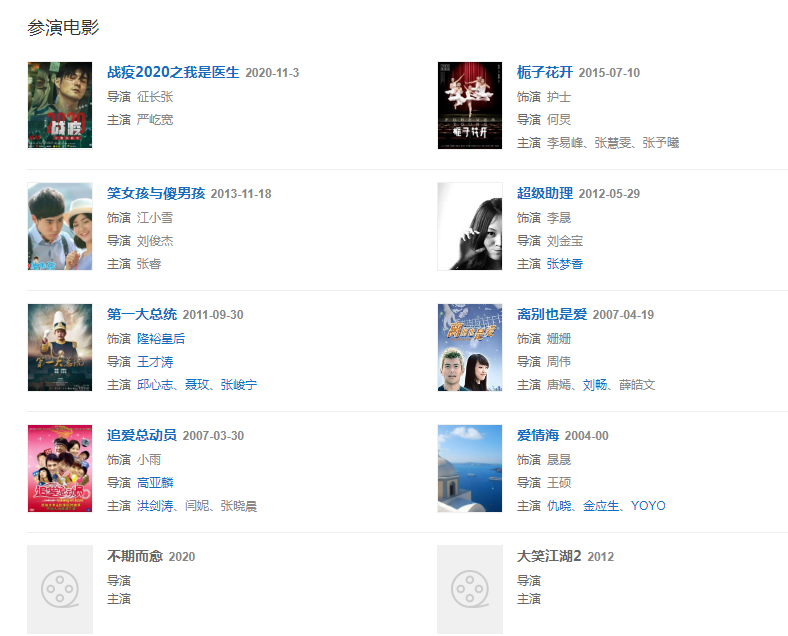The width and height of the screenshot is (788, 636).
Task: View director 王才涛's page
Action: [155, 362]
